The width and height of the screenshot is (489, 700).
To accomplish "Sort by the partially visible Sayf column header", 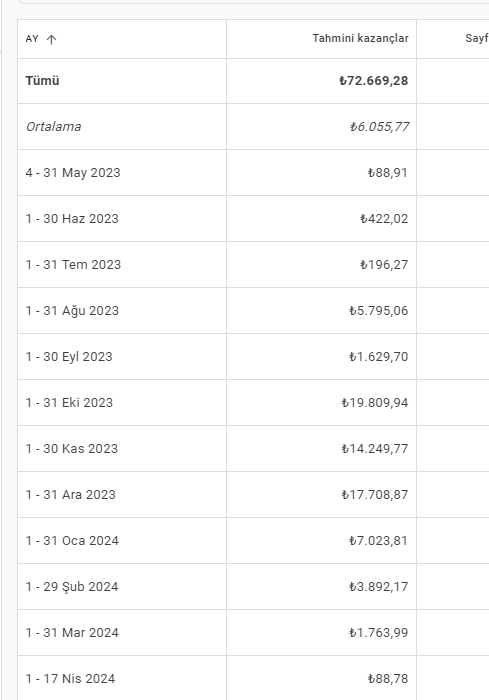I will [476, 38].
